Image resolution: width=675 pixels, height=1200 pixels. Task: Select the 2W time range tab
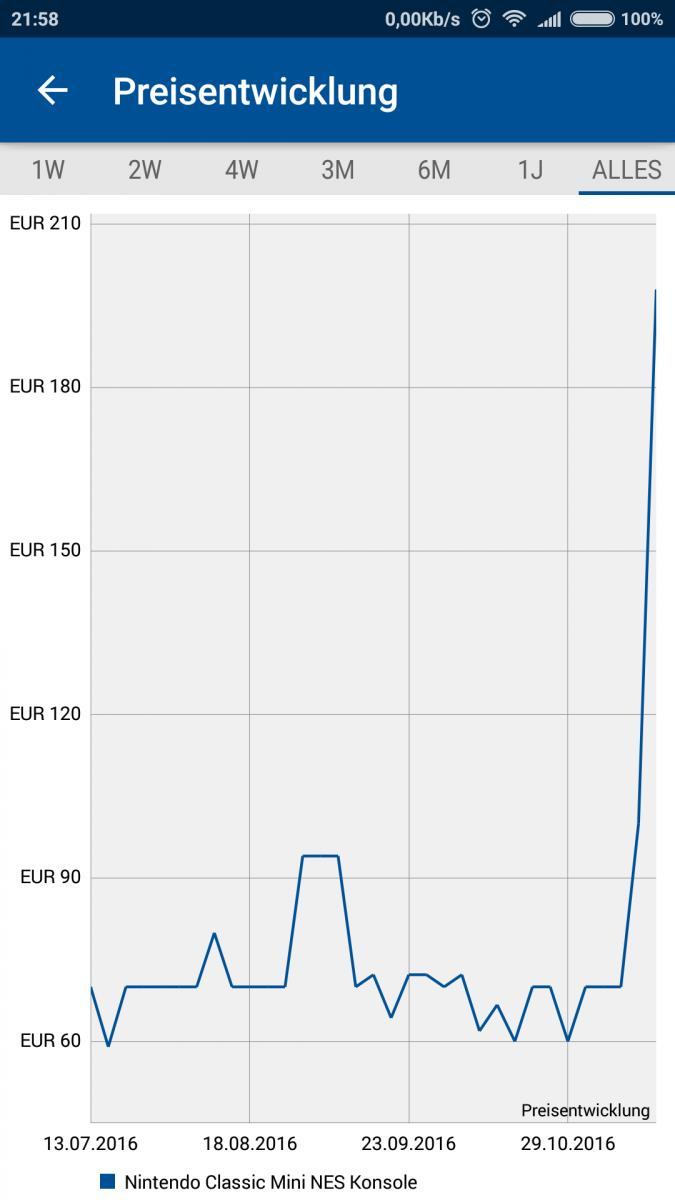click(145, 170)
